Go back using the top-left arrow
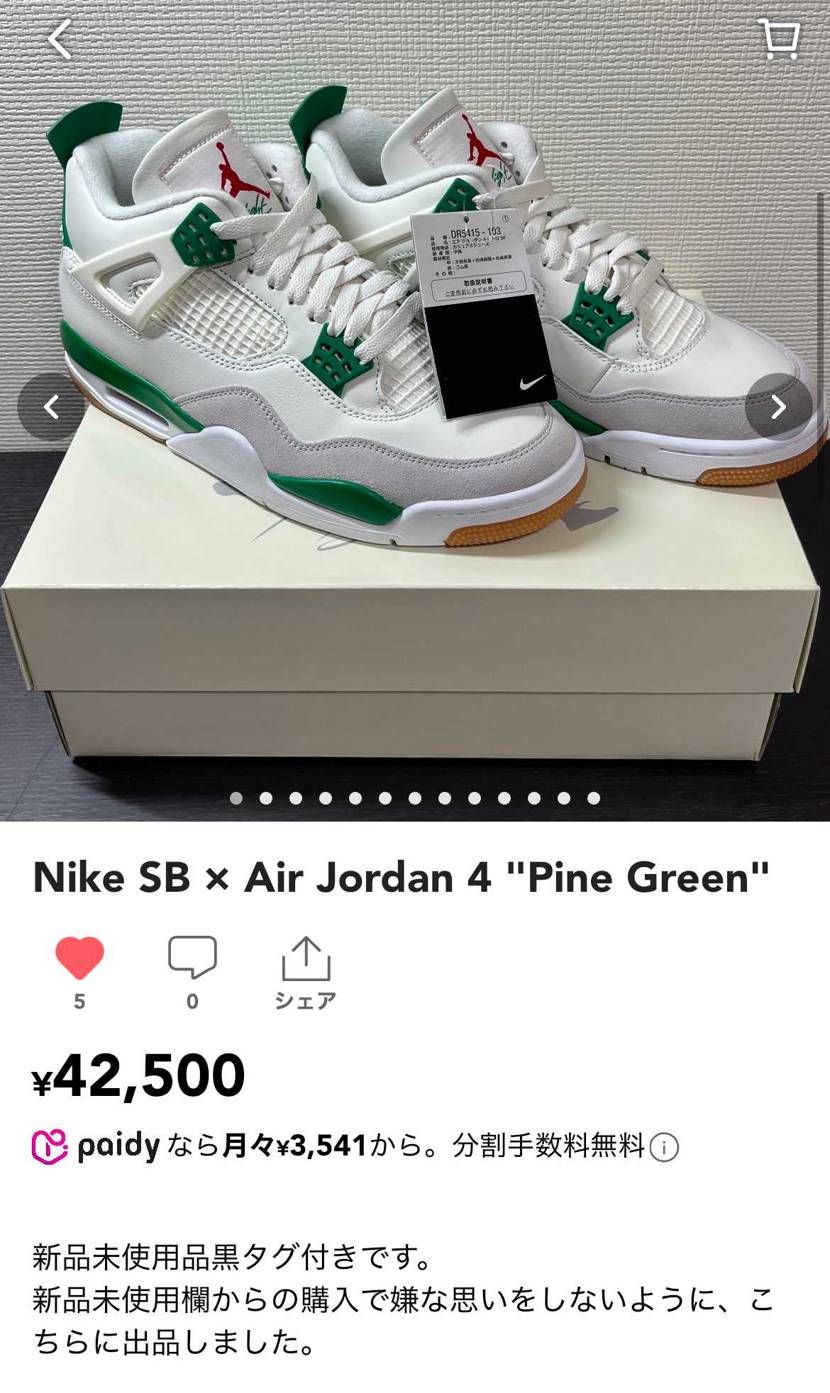The image size is (830, 1393). click(60, 40)
